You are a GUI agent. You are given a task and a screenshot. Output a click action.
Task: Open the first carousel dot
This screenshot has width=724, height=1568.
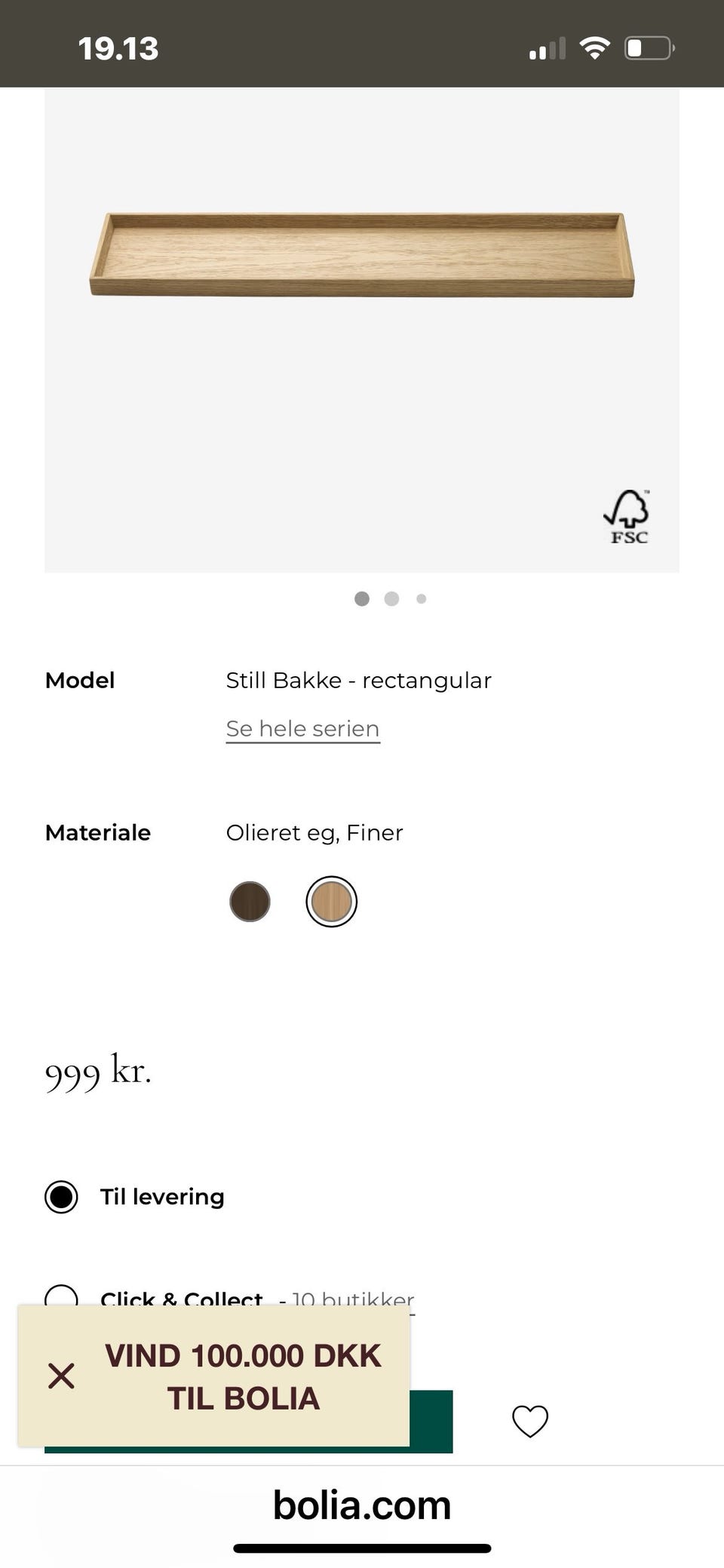pos(362,598)
